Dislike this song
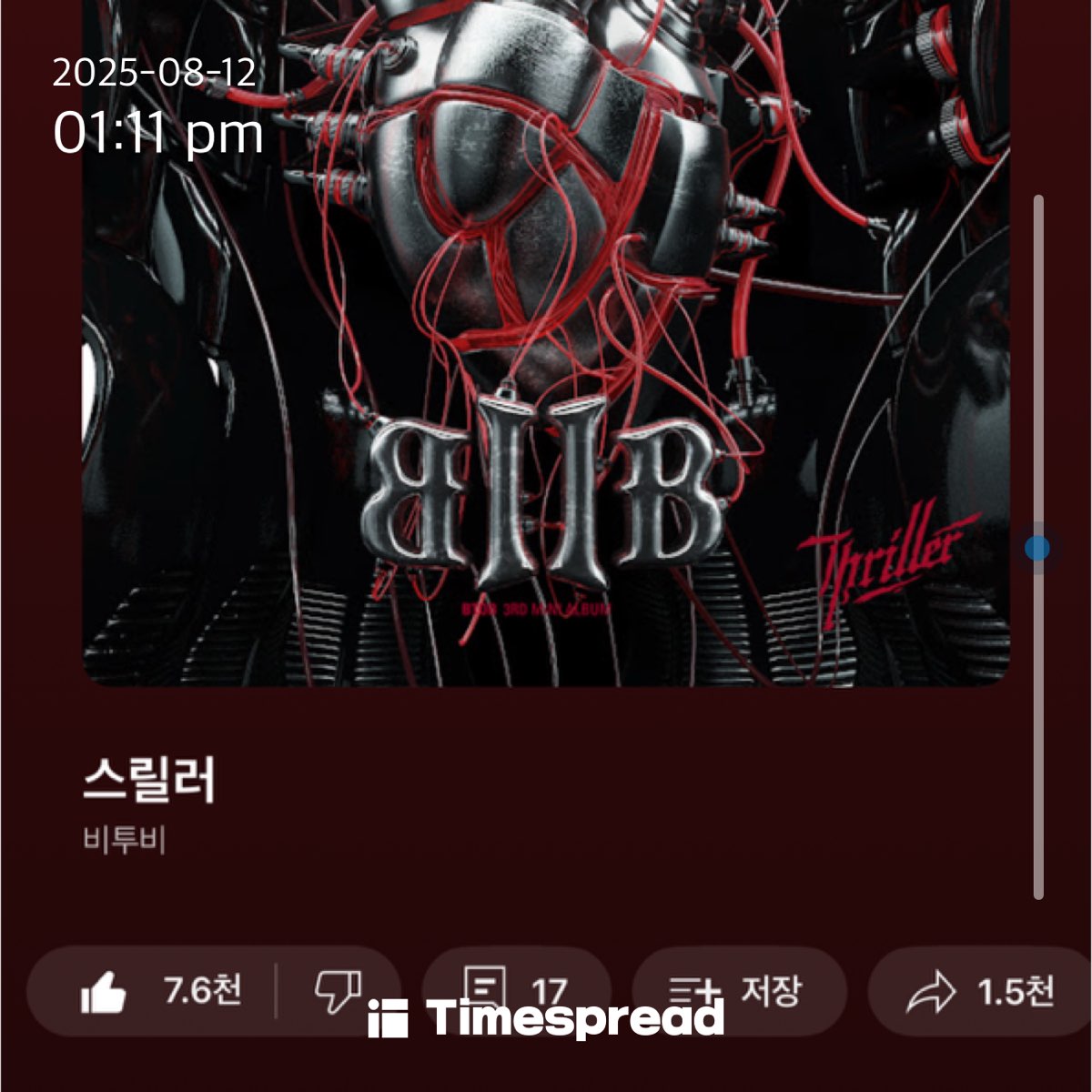 [x=338, y=991]
